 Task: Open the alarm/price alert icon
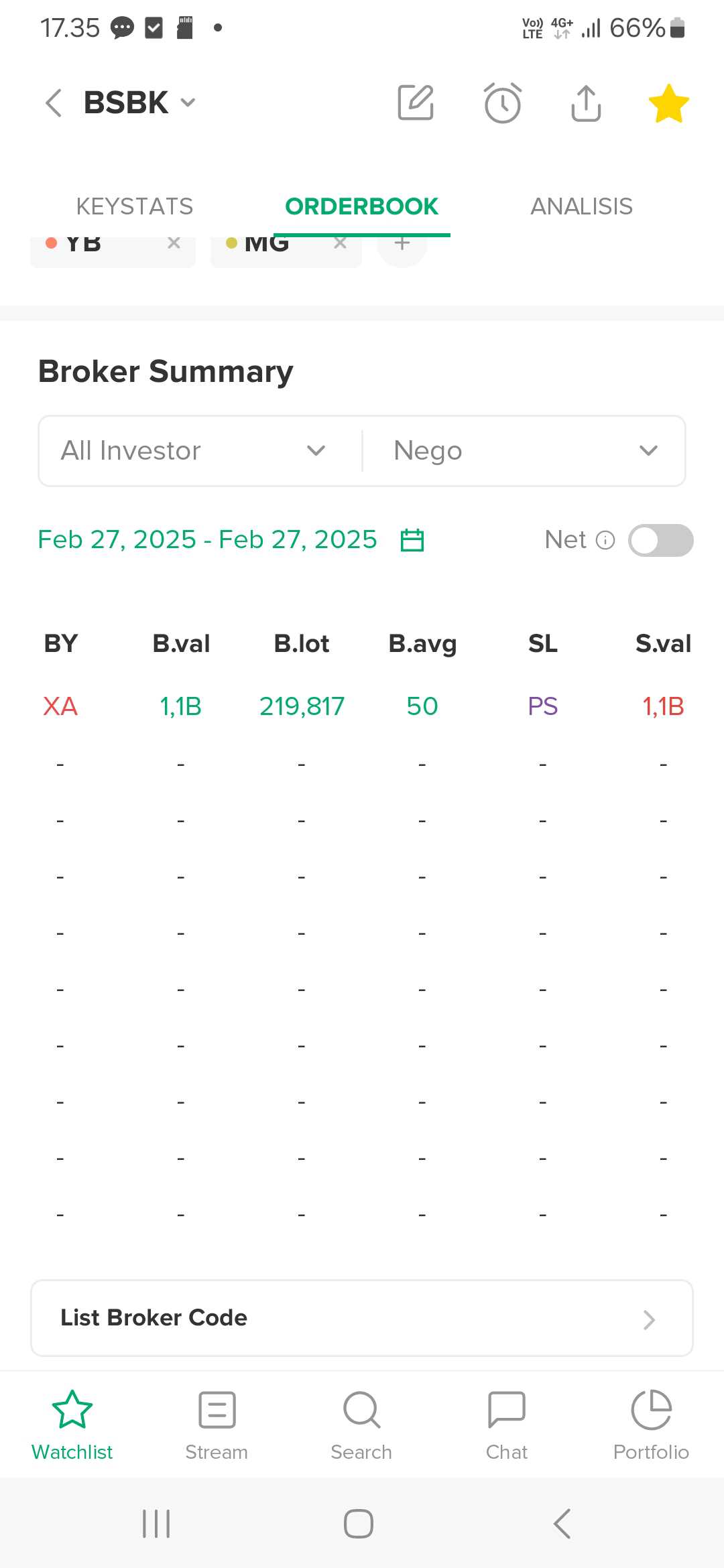tap(503, 103)
